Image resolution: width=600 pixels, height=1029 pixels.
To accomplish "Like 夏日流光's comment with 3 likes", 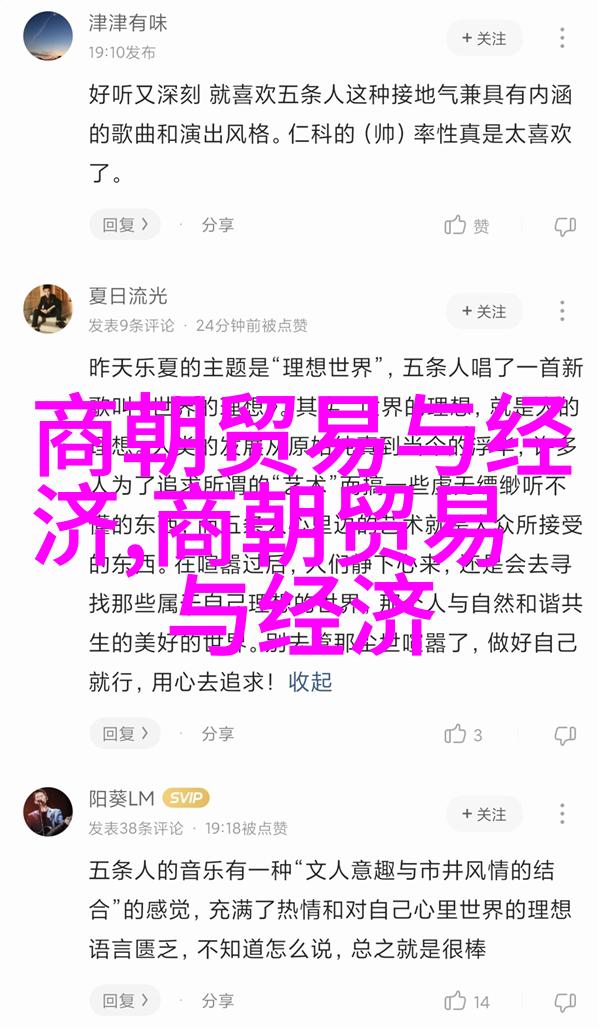I will (464, 734).
